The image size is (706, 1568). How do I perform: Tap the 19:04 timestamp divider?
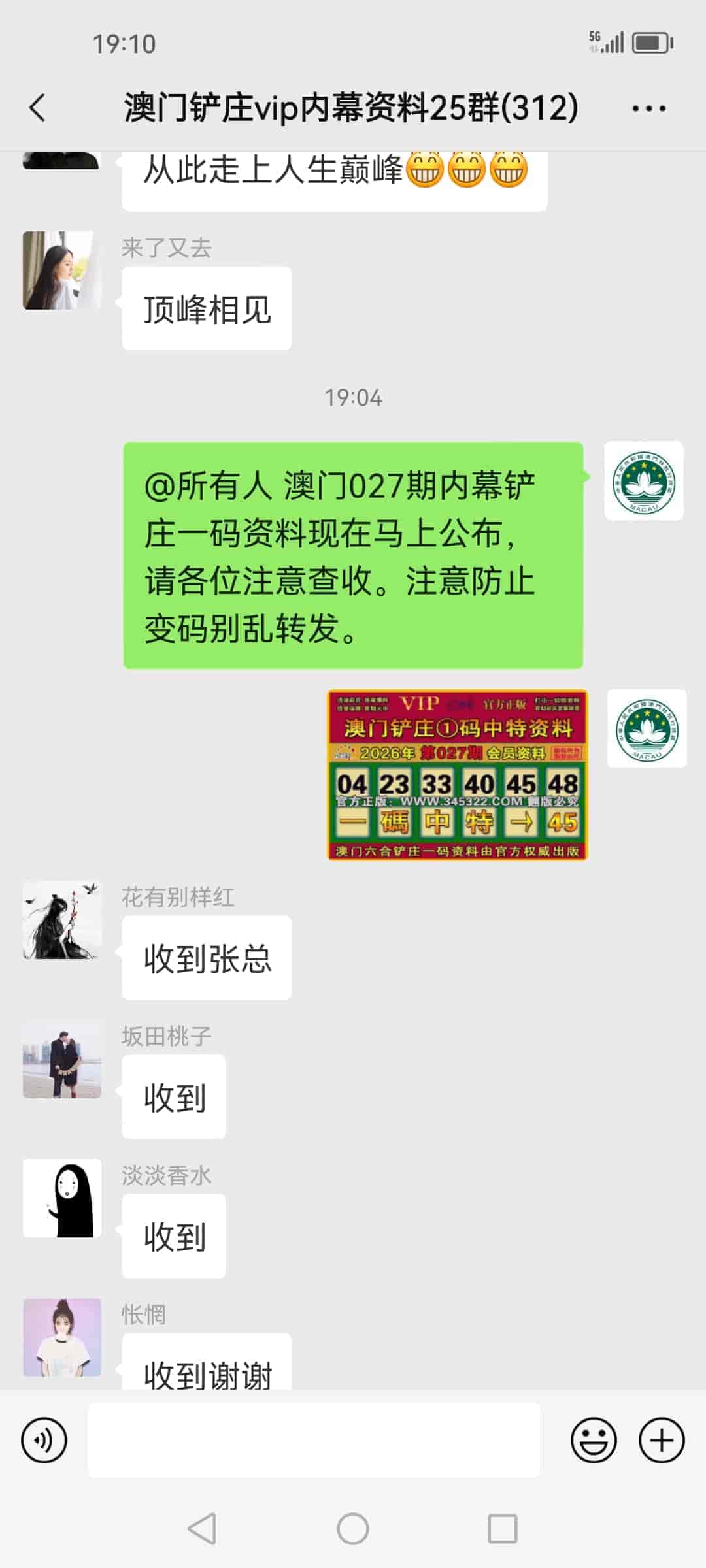pyautogui.click(x=353, y=399)
